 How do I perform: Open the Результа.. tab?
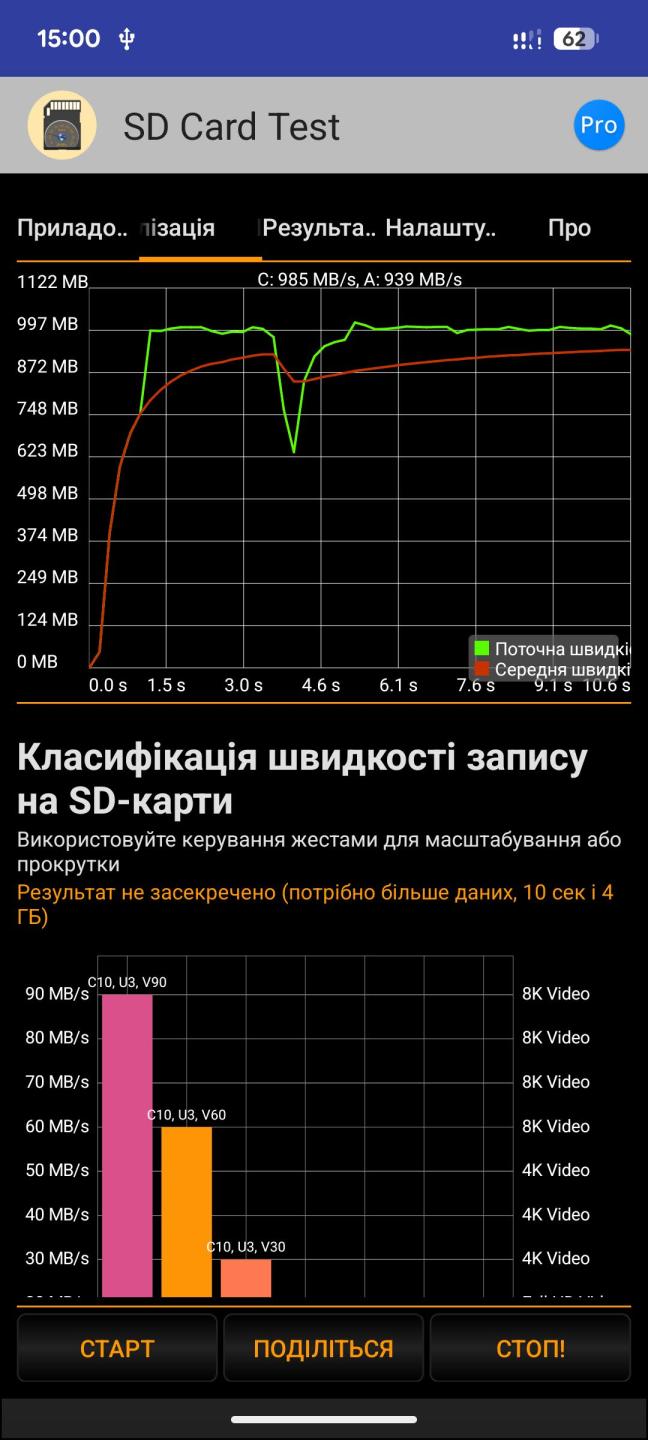pos(318,228)
